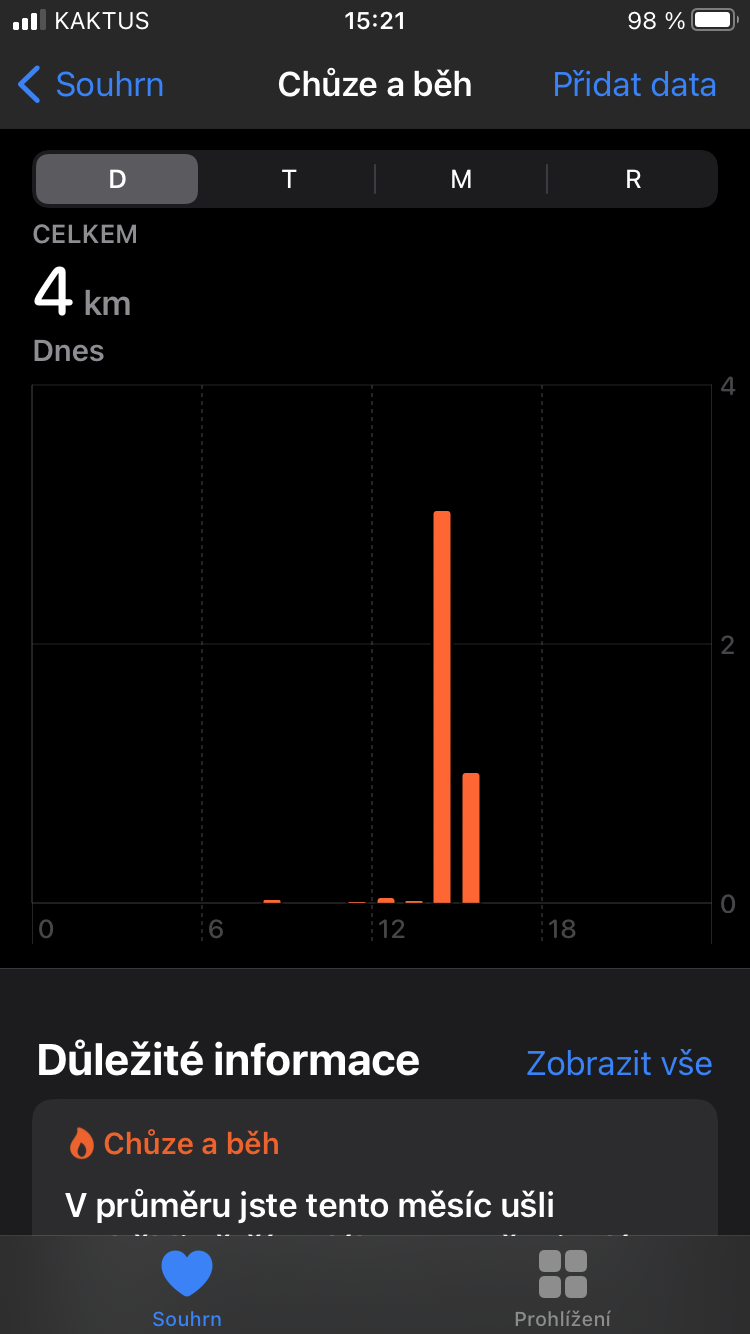
Task: Switch to the Souhrn tab
Action: pyautogui.click(x=187, y=1287)
